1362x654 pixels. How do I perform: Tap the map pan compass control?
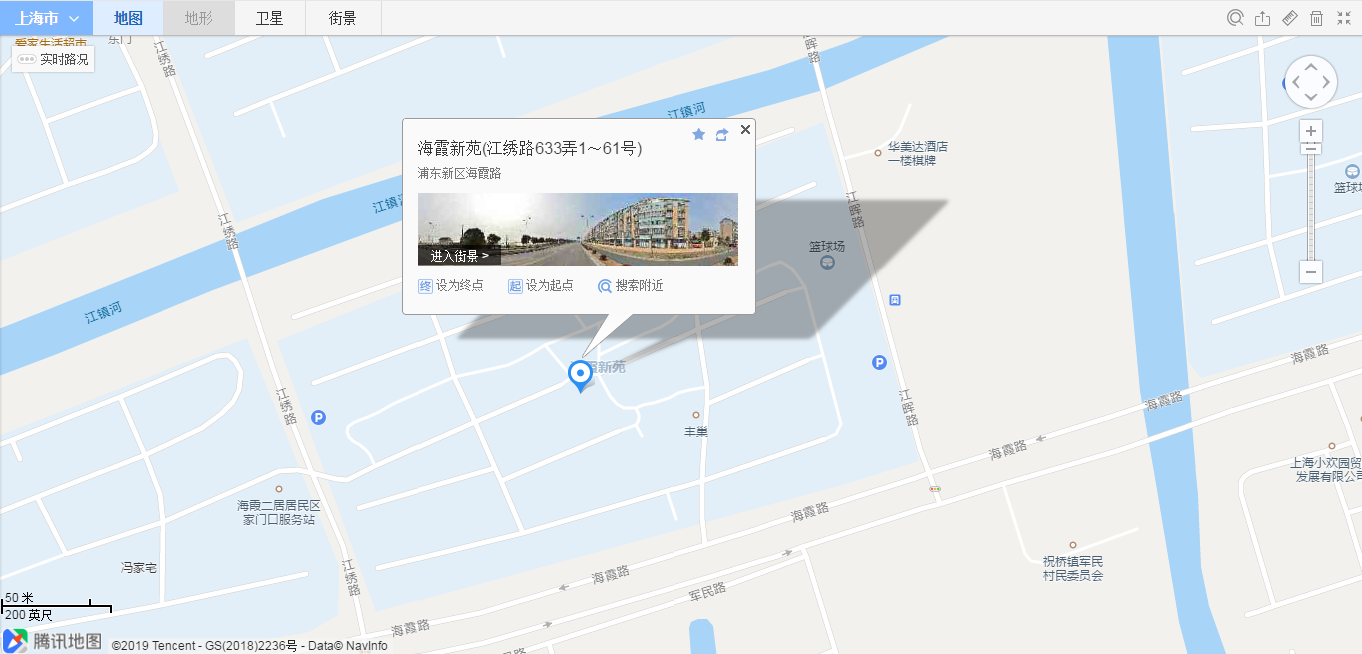[x=1311, y=83]
